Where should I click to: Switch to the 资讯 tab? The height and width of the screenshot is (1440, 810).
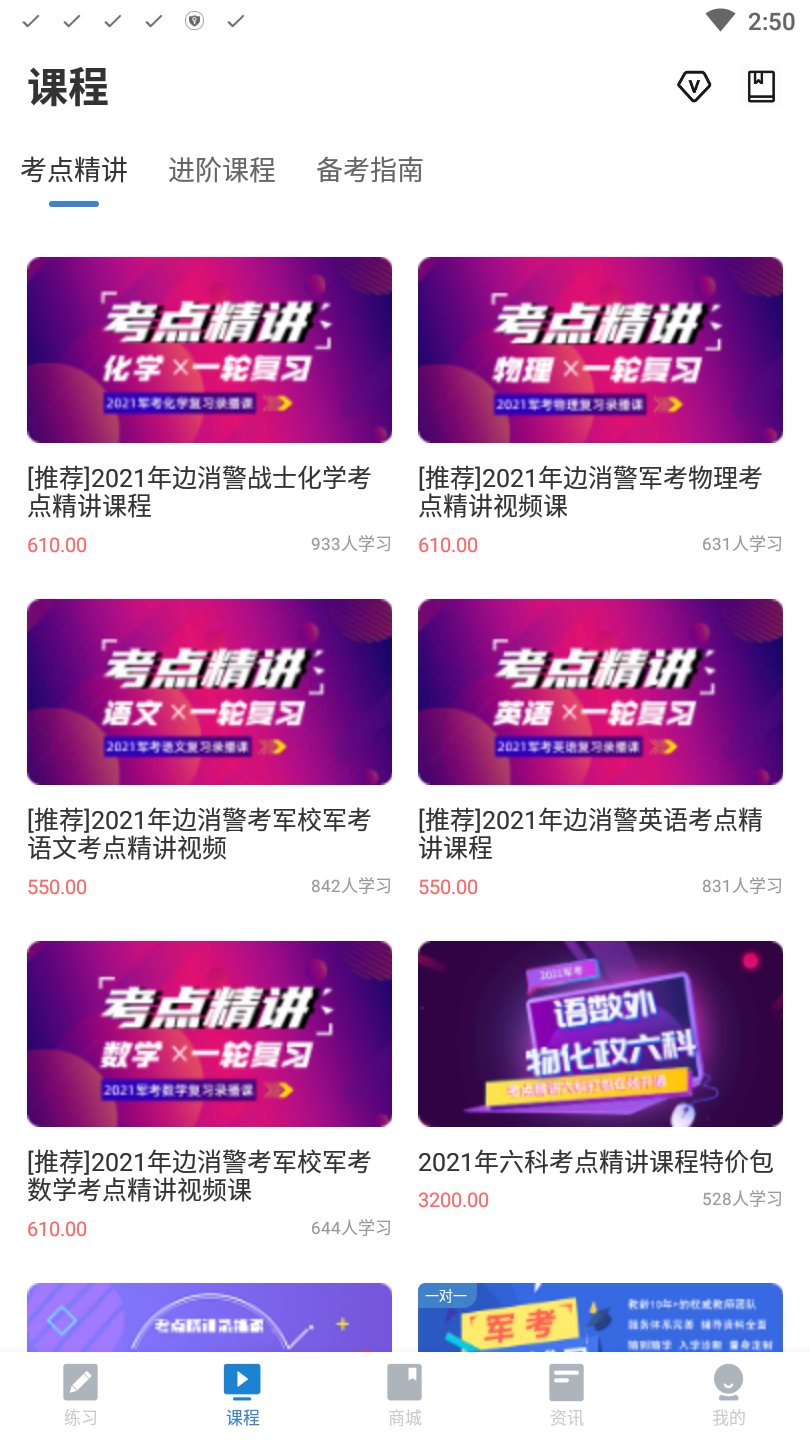coord(566,1396)
